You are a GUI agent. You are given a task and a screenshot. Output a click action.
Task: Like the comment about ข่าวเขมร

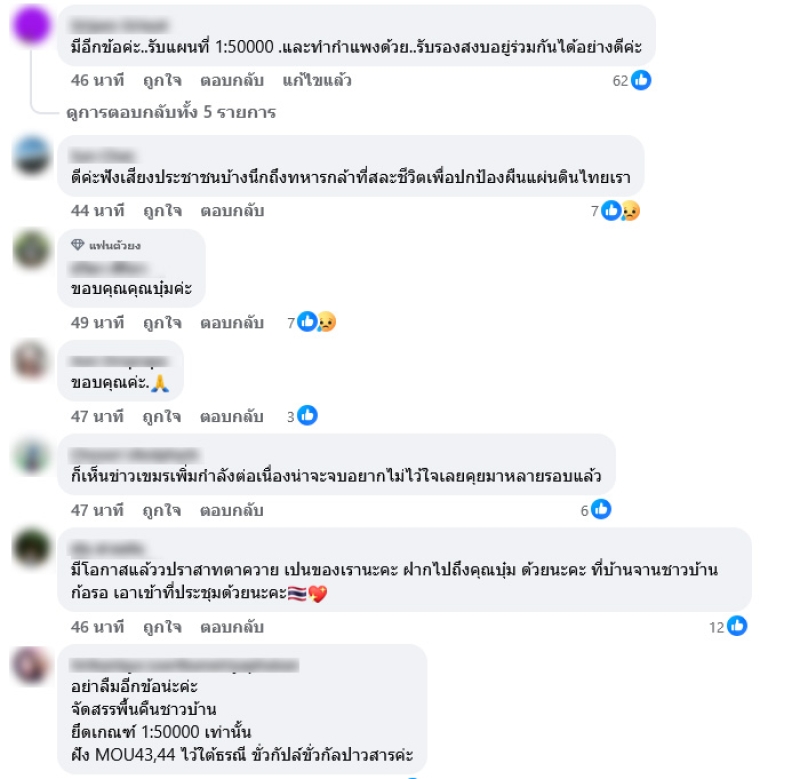(161, 510)
